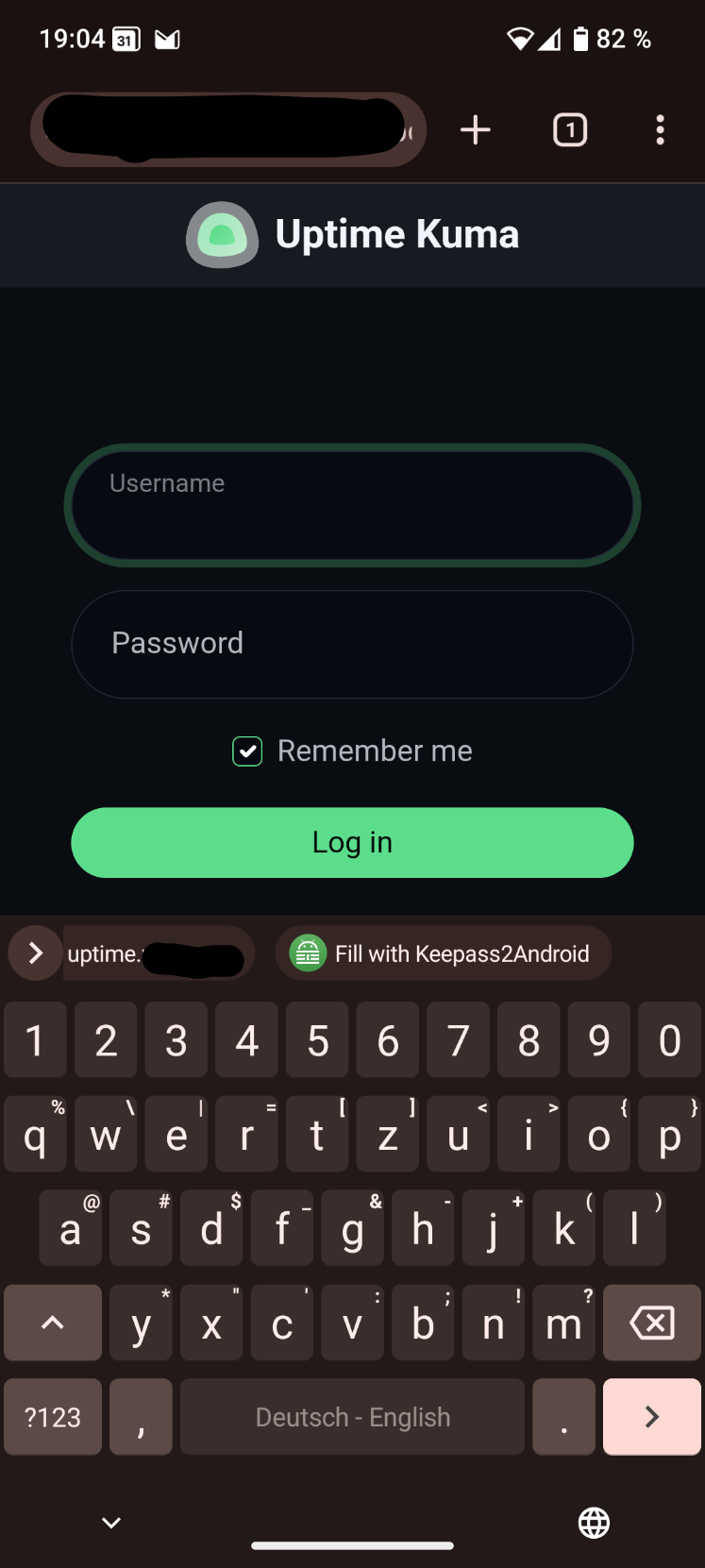Choose the uptime autofill suggestion
The height and width of the screenshot is (1568, 705).
156,953
